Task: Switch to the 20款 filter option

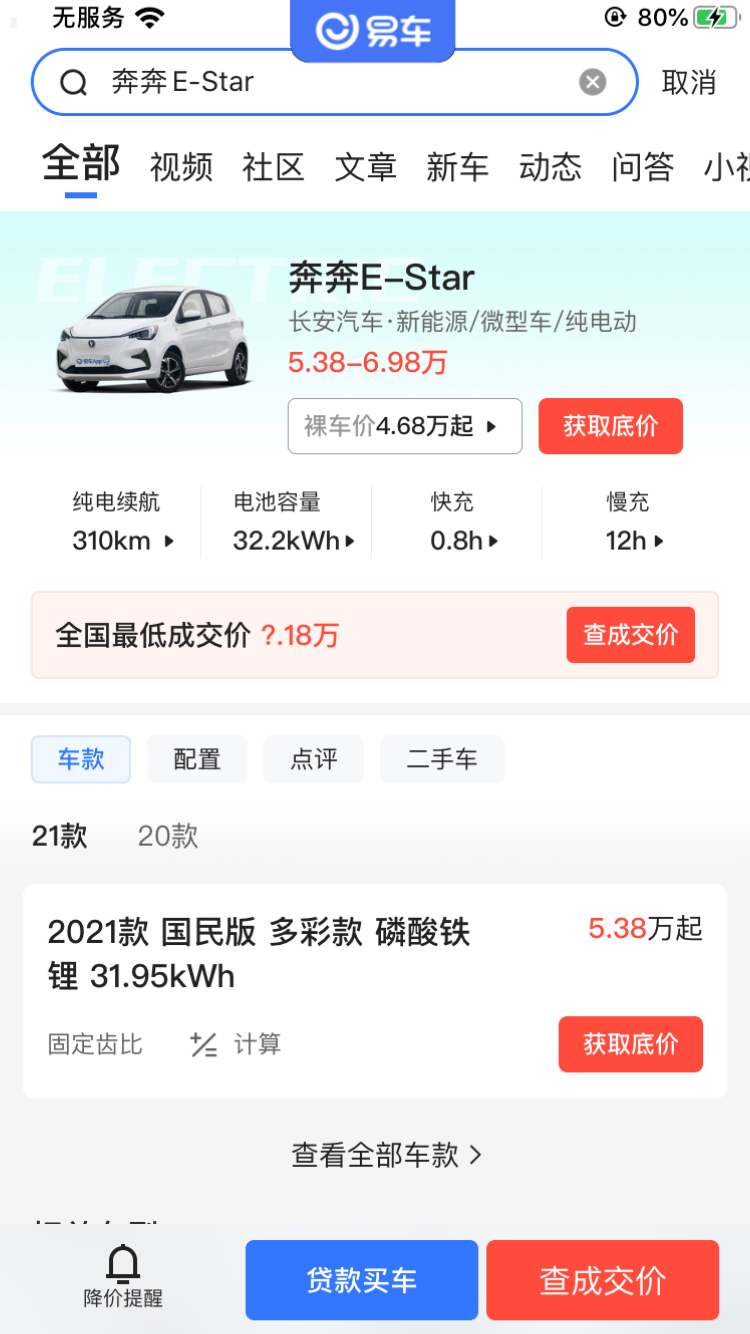Action: pos(167,836)
